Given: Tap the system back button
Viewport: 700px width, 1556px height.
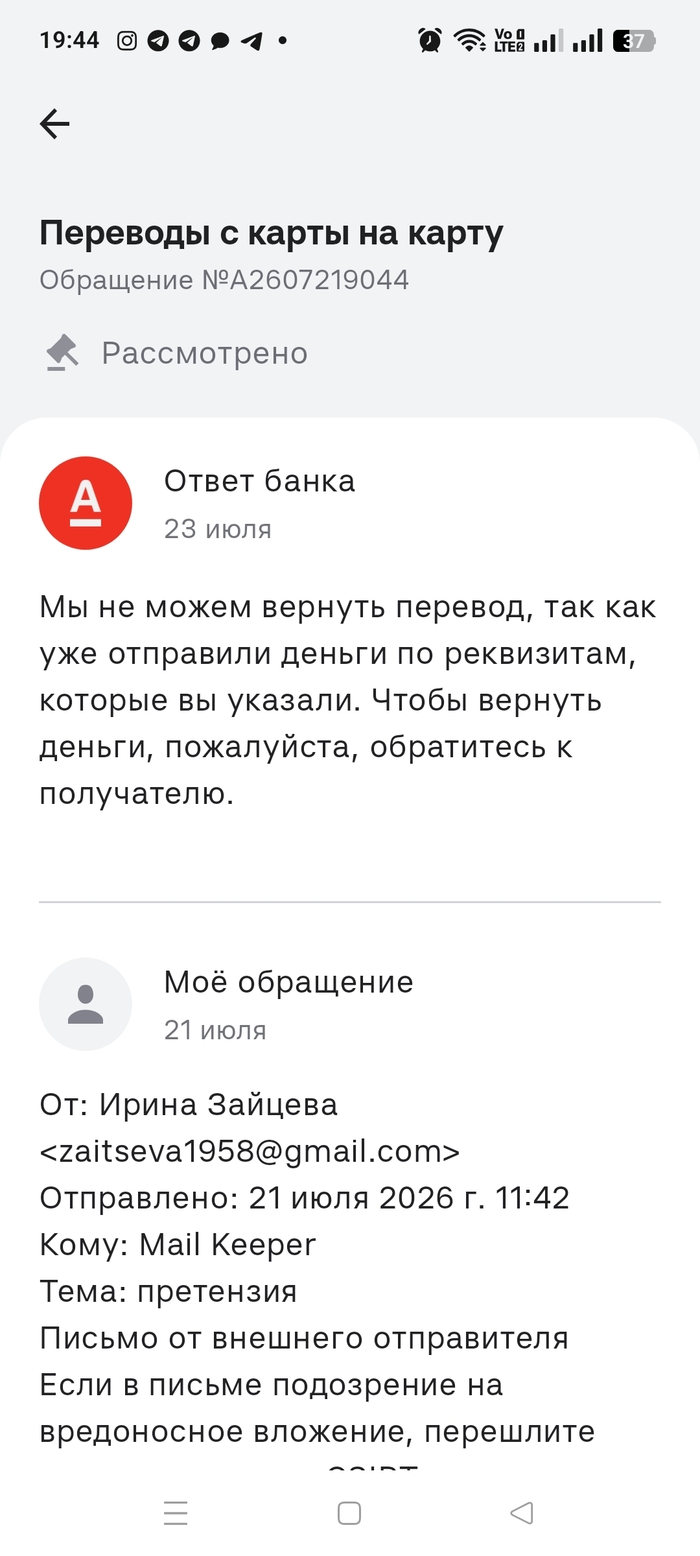Looking at the screenshot, I should pyautogui.click(x=521, y=1513).
